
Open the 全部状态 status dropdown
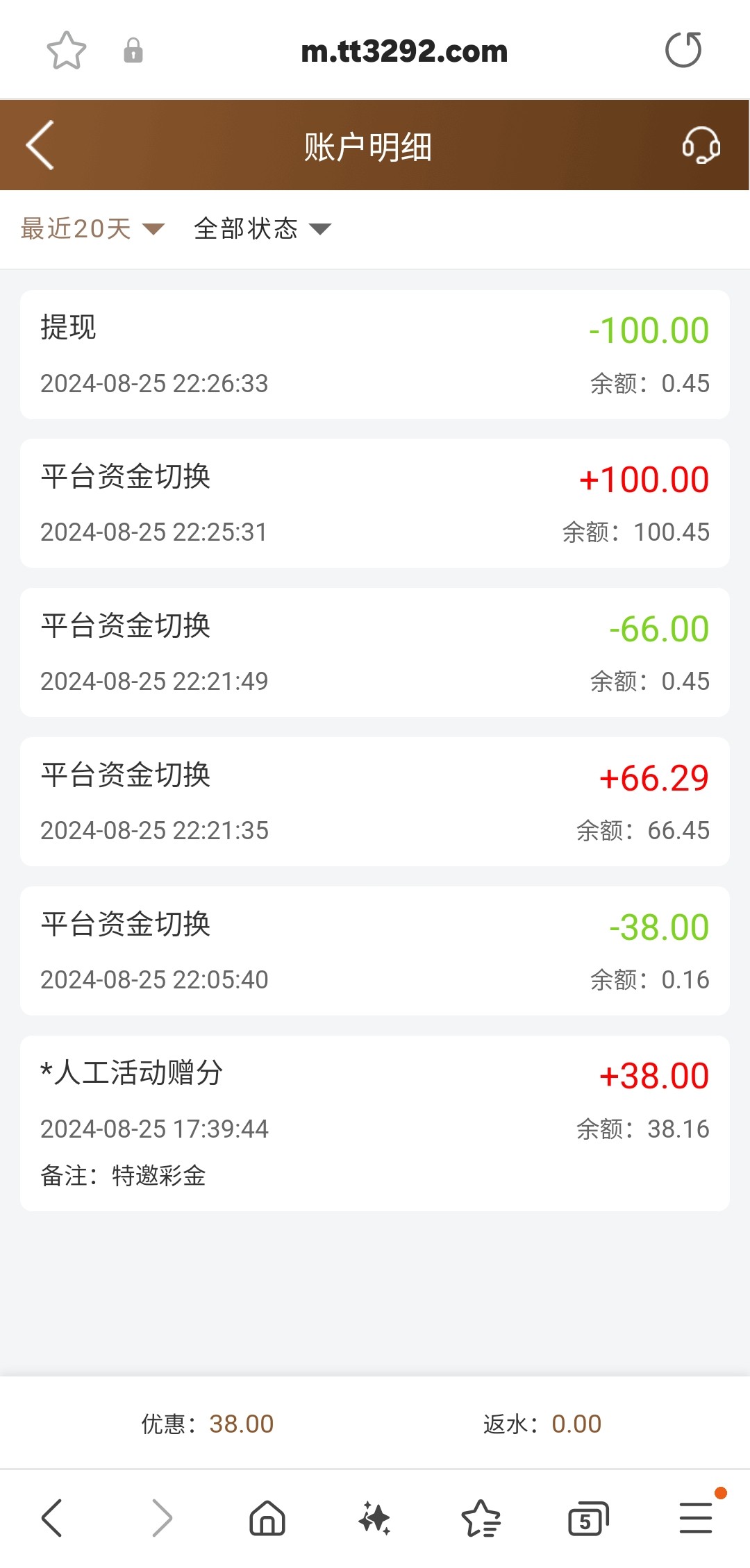pyautogui.click(x=262, y=228)
